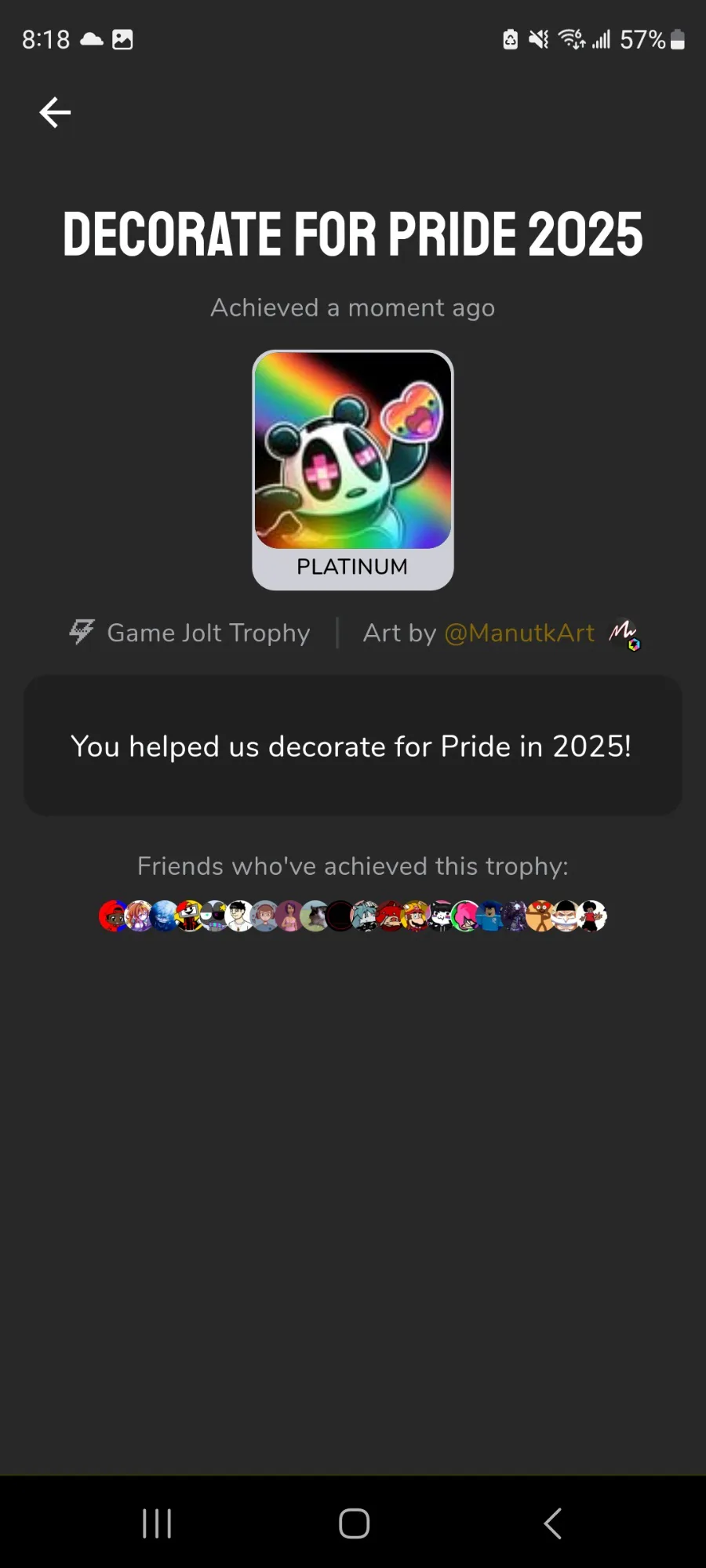The image size is (706, 1568).
Task: Go to the system home screen
Action: [x=354, y=1523]
